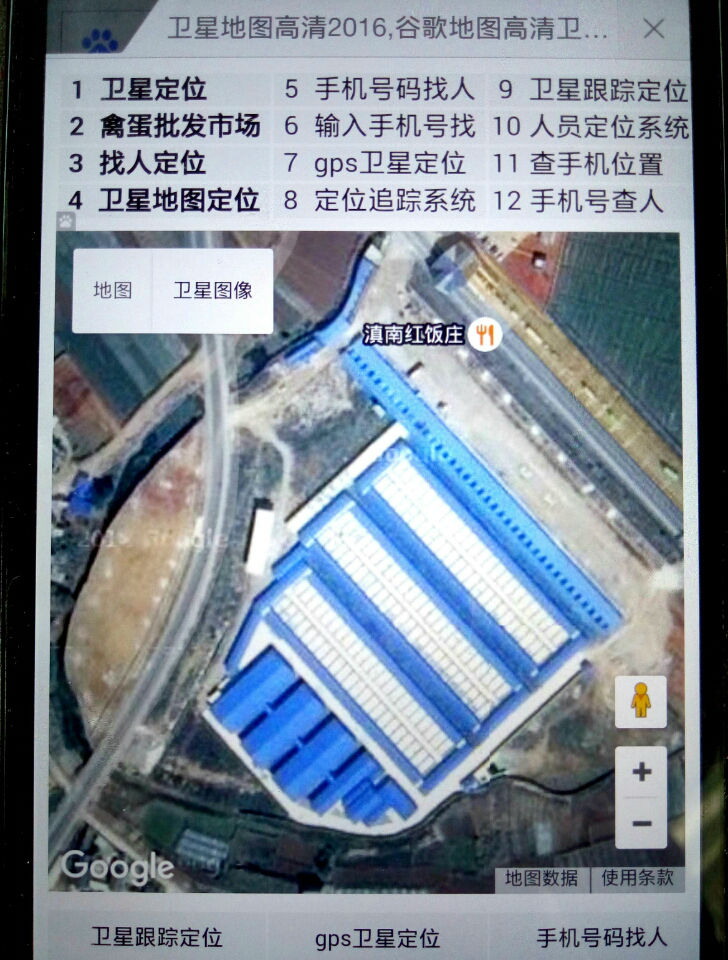This screenshot has height=960, width=728.
Task: Open the 人员定位系统 link
Action: (x=608, y=127)
